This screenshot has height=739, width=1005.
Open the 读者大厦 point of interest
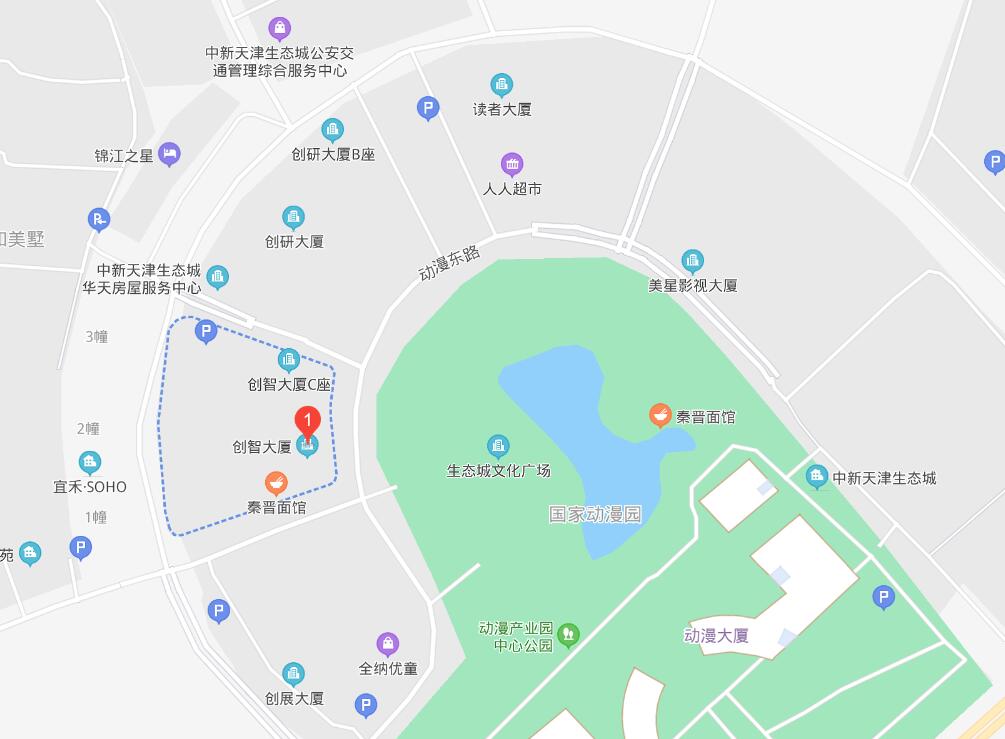click(x=501, y=85)
